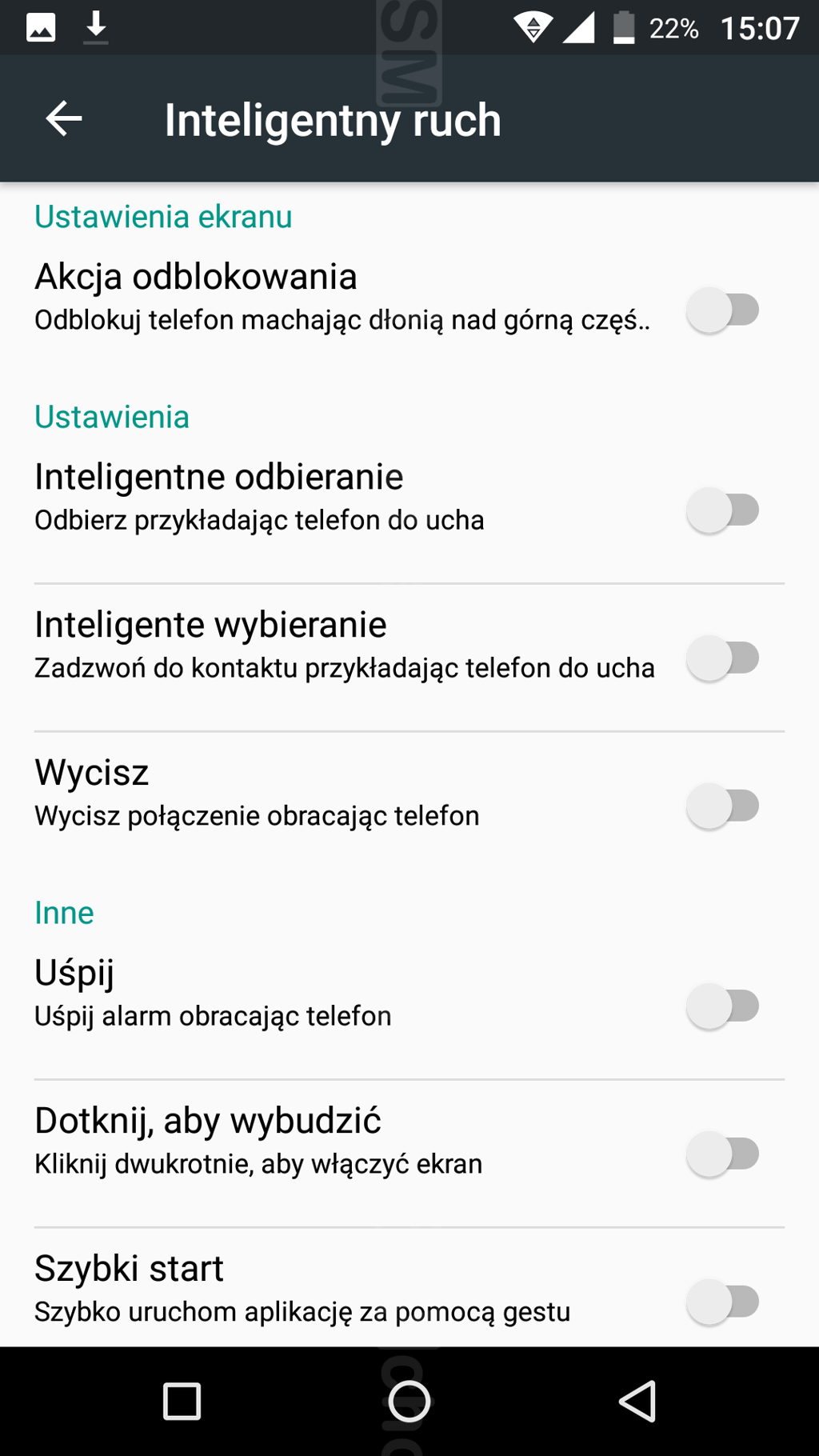Go back from Inteligentny ruch

pos(64,119)
